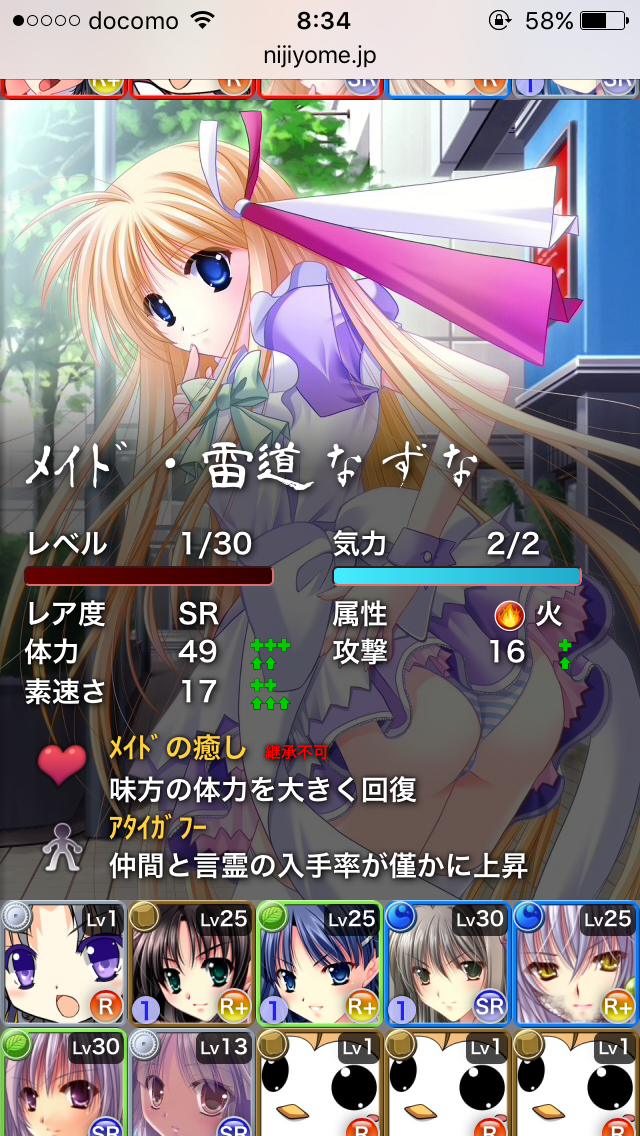Open the Lv30 gray-haired SR character card

(x=447, y=963)
